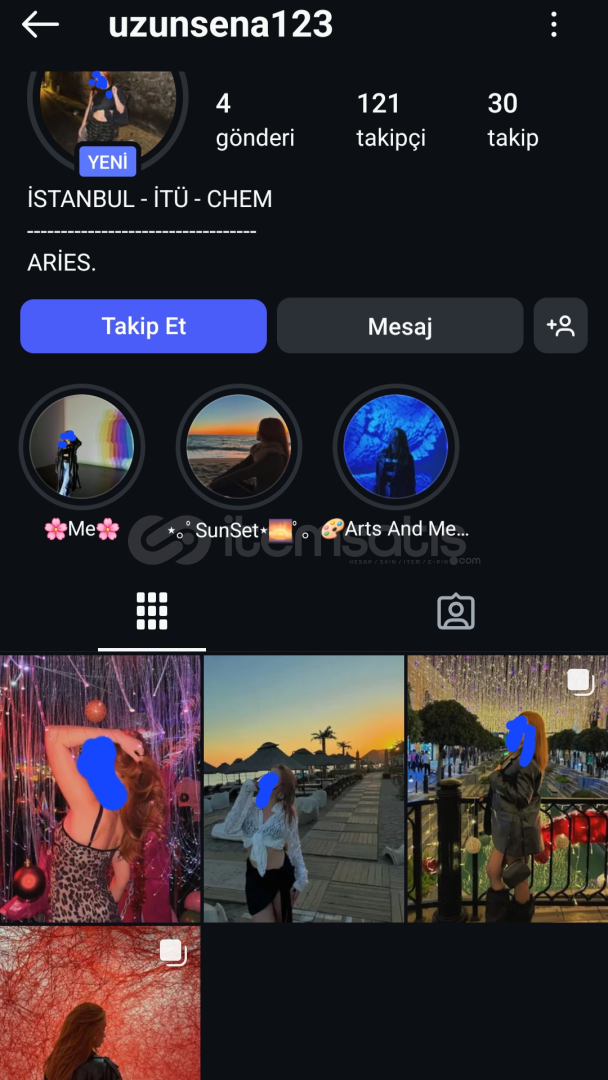Viewport: 608px width, 1080px height.
Task: Open the three-dot overflow menu
Action: coord(554,25)
